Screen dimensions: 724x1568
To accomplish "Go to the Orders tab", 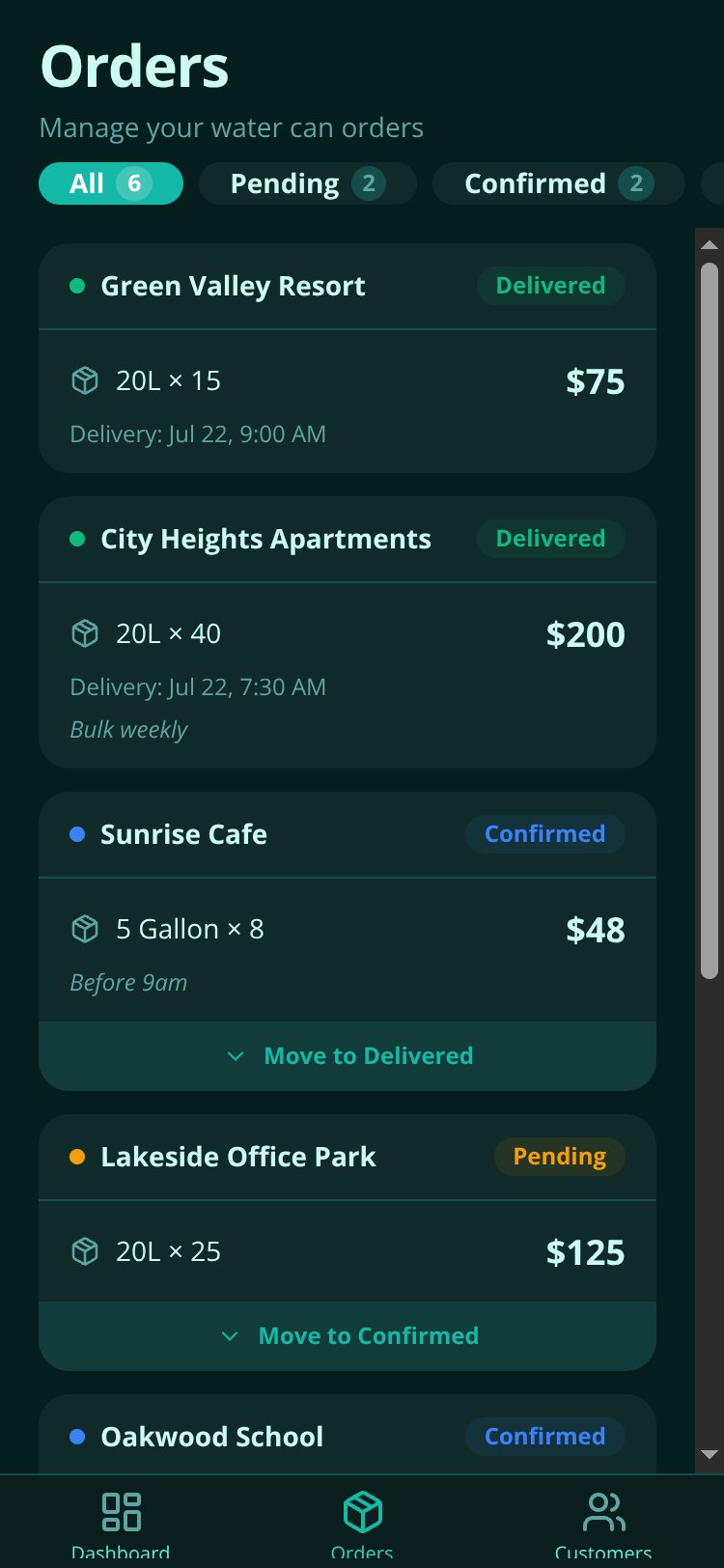I will (x=362, y=1522).
